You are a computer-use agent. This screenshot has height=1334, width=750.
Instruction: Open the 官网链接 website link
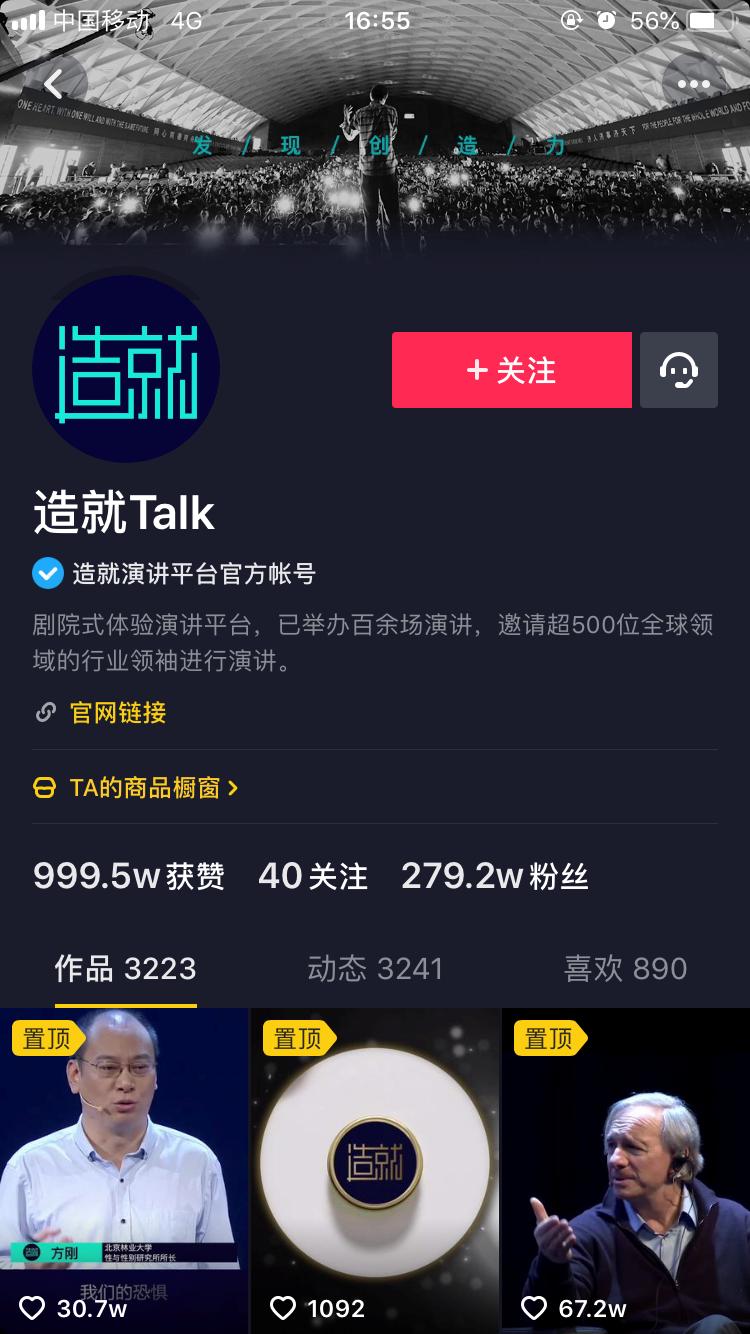[x=117, y=713]
